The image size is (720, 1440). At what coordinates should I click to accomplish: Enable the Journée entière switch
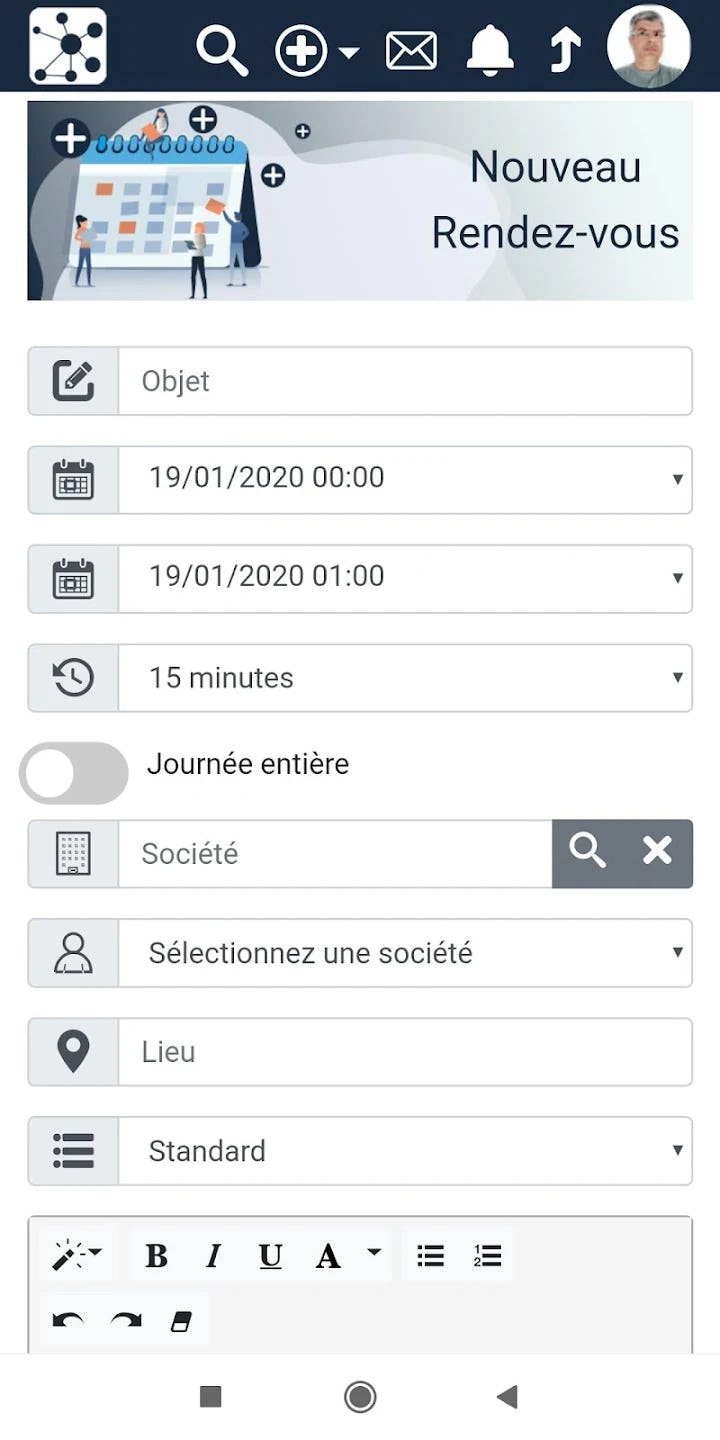click(74, 773)
